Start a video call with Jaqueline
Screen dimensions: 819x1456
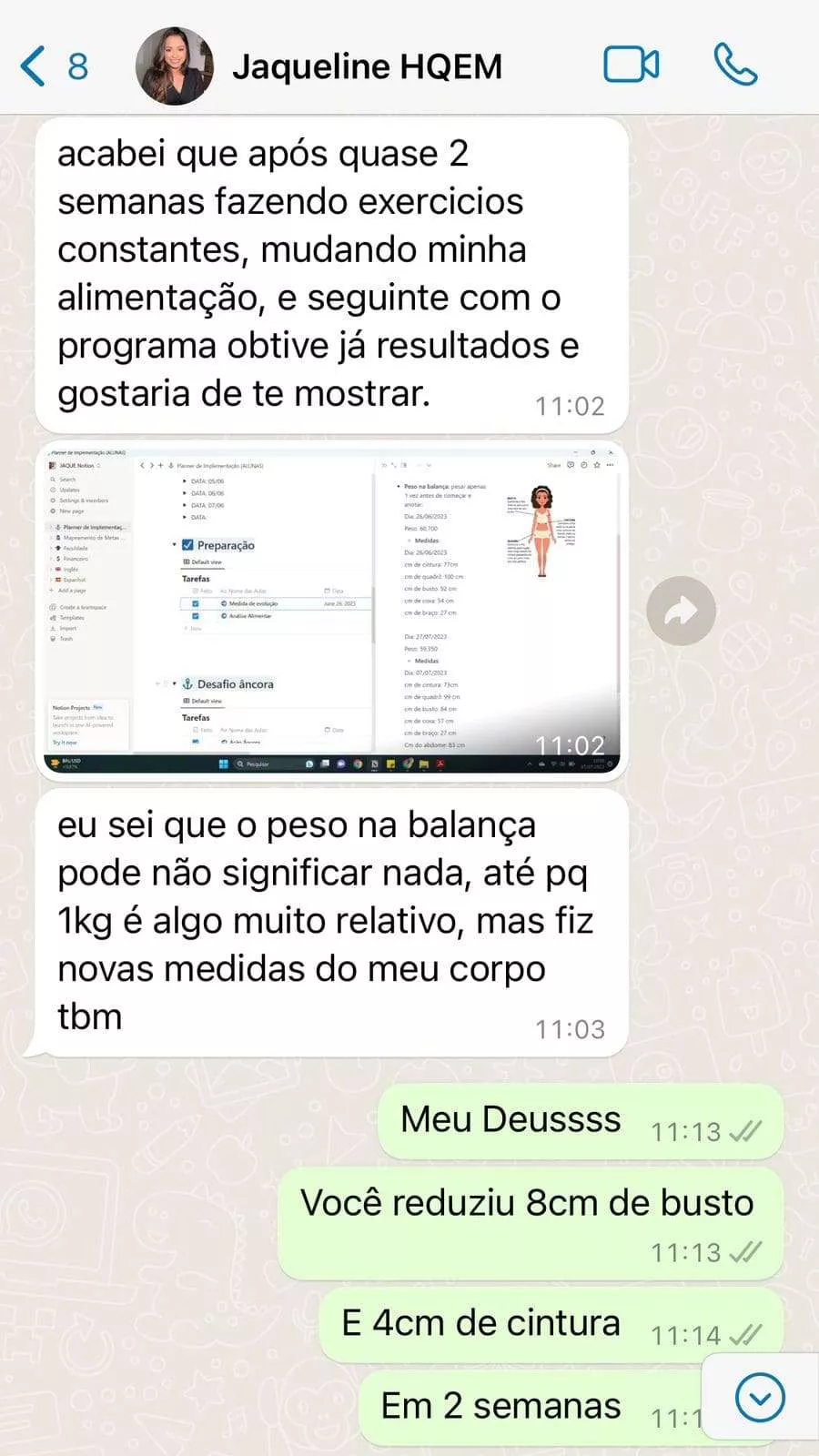[631, 65]
